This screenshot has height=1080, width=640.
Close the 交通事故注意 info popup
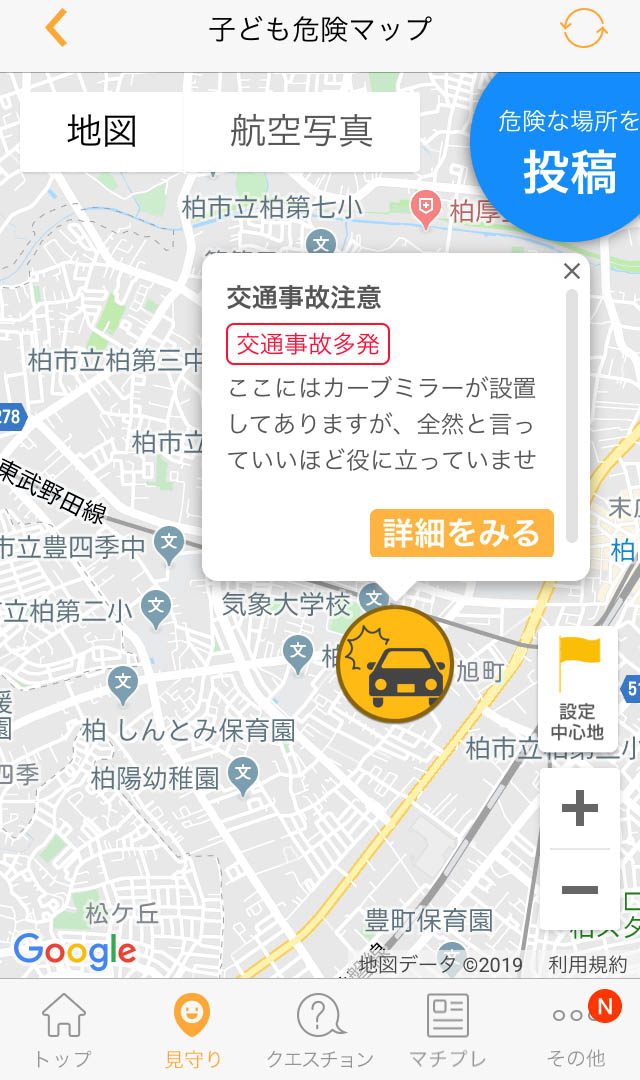pos(572,271)
